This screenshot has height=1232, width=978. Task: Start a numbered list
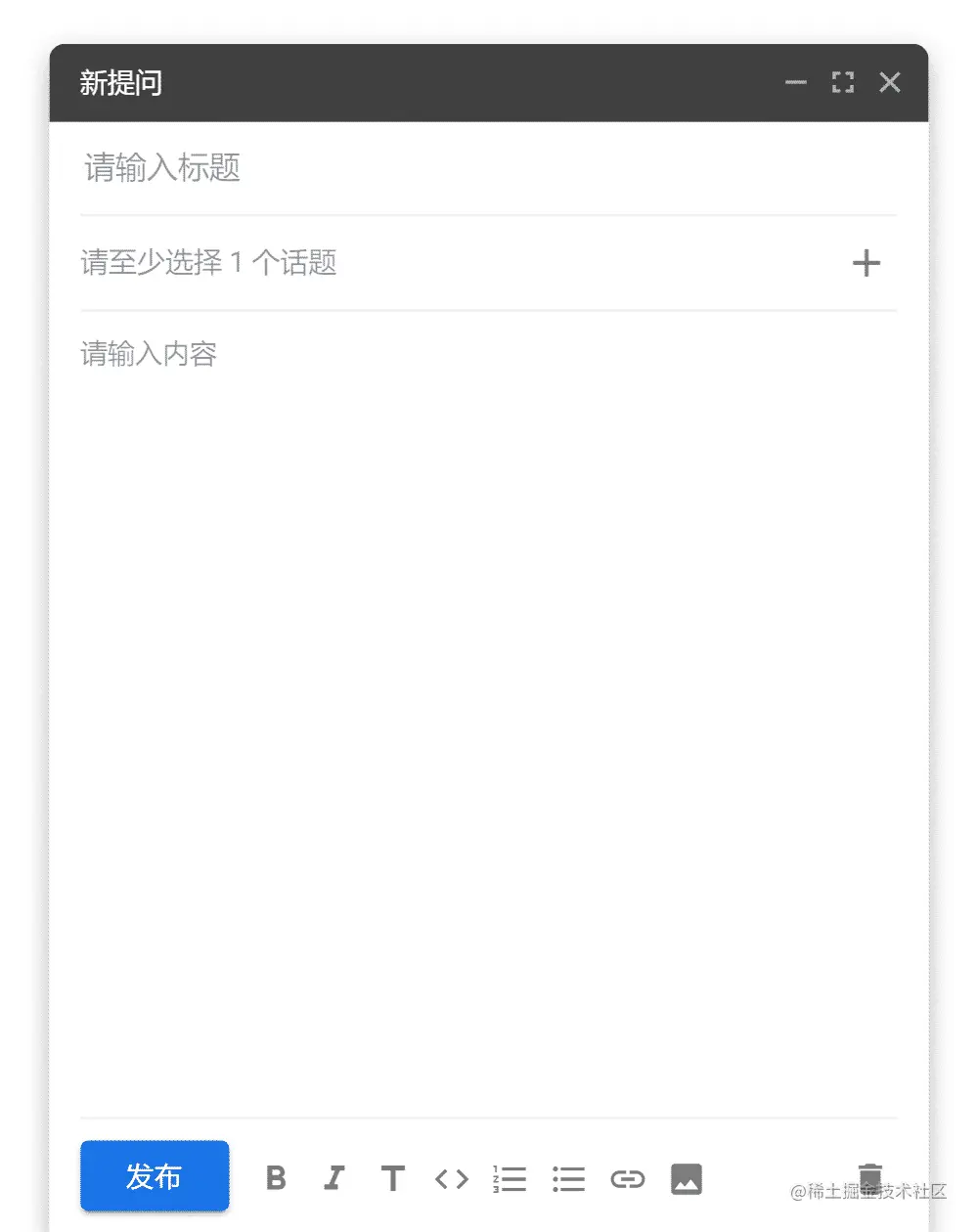(510, 1179)
